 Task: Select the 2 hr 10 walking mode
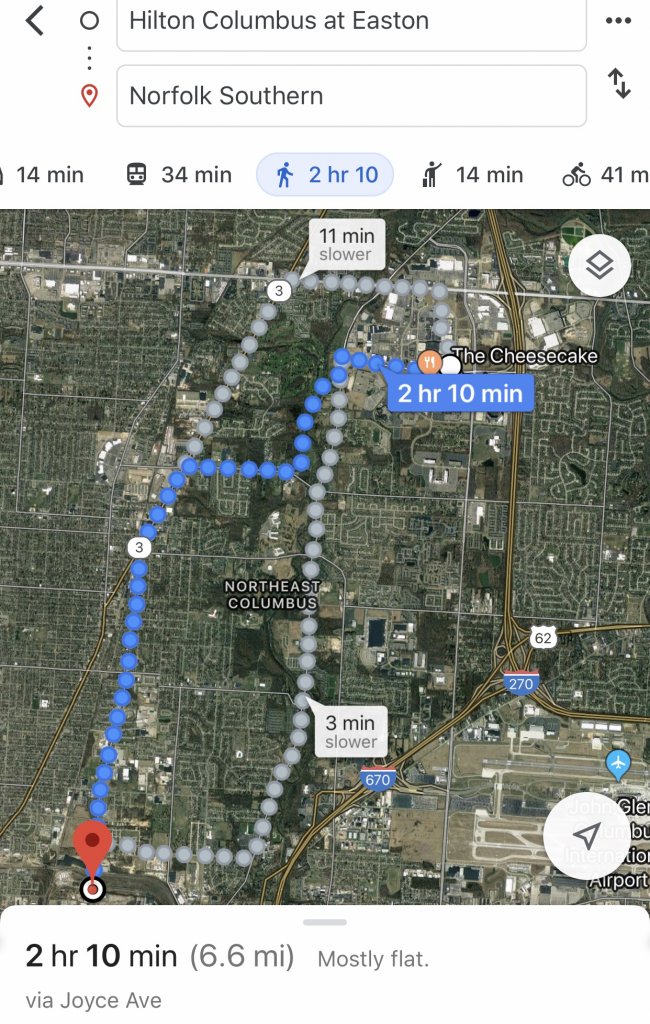(326, 175)
